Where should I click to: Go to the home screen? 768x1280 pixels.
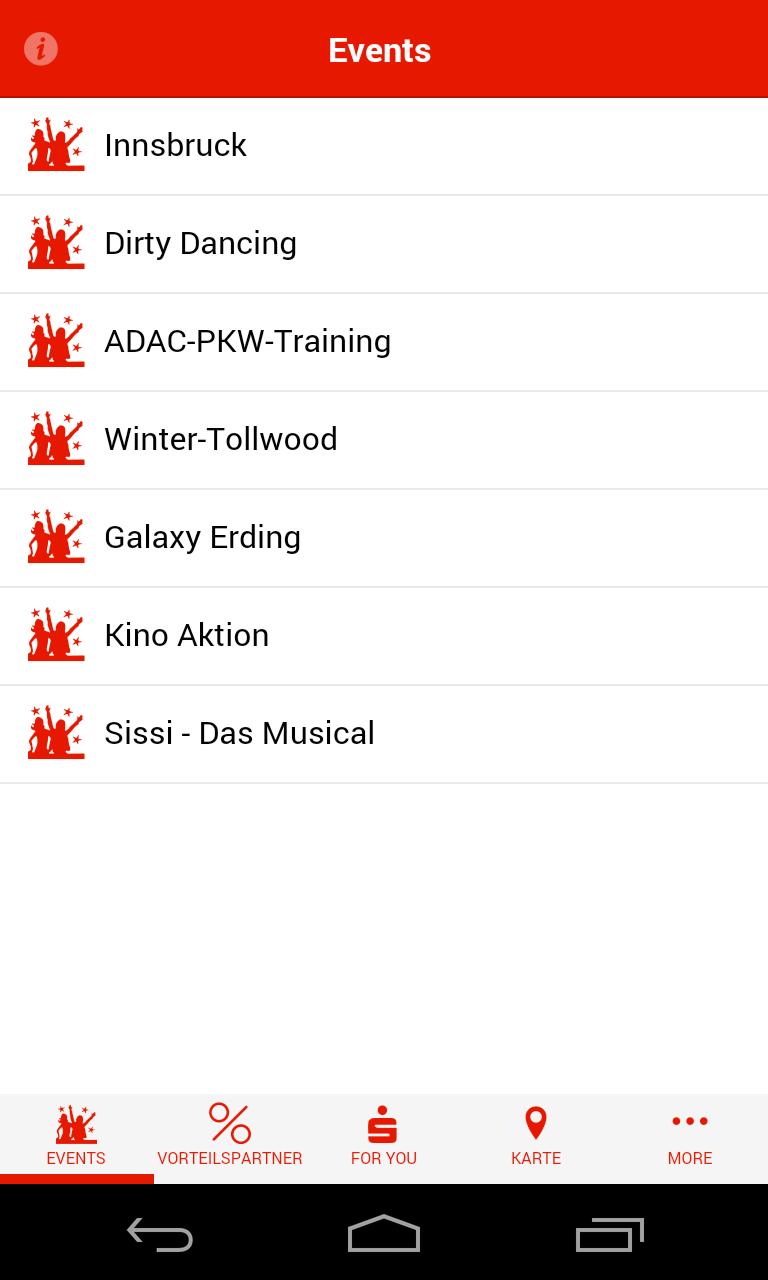(x=384, y=1234)
